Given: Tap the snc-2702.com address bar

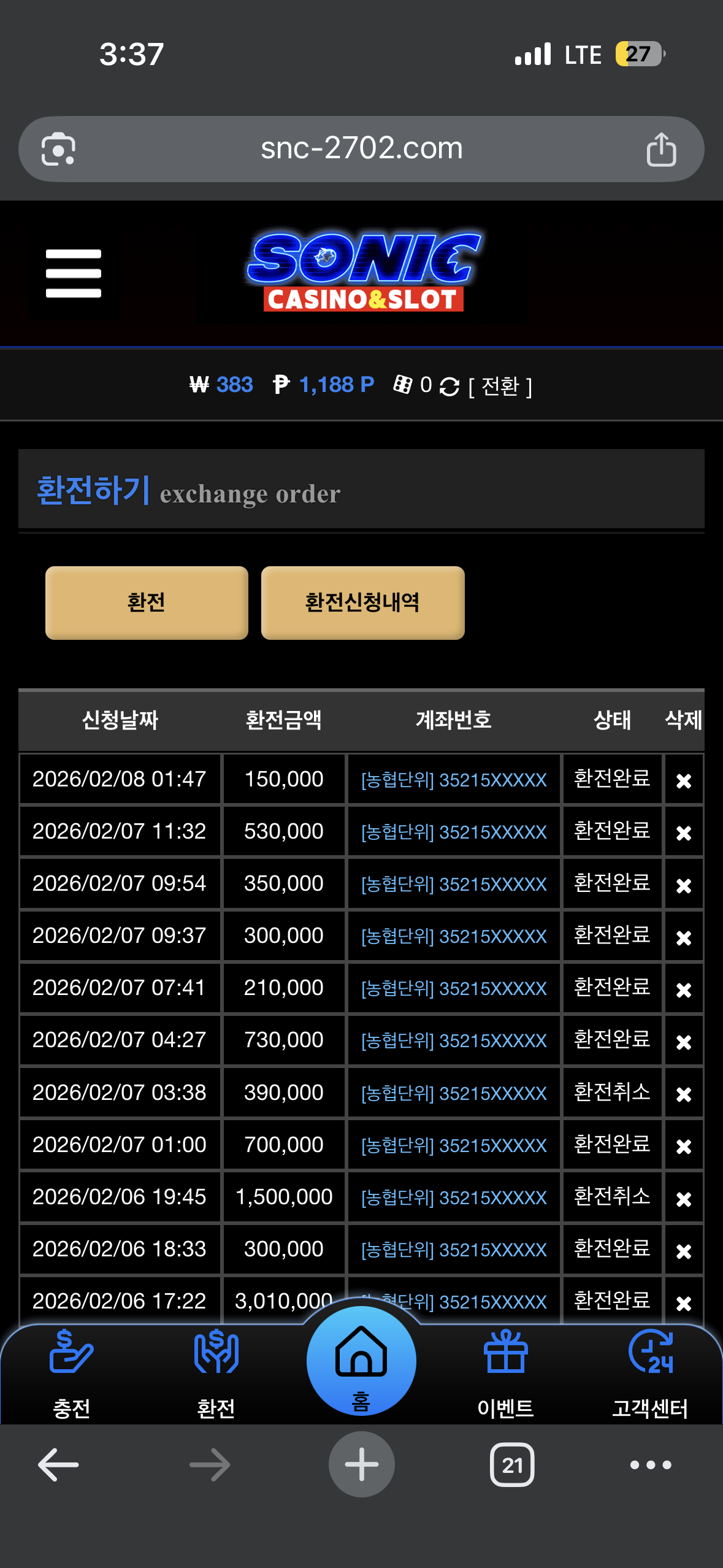Looking at the screenshot, I should click(x=361, y=148).
